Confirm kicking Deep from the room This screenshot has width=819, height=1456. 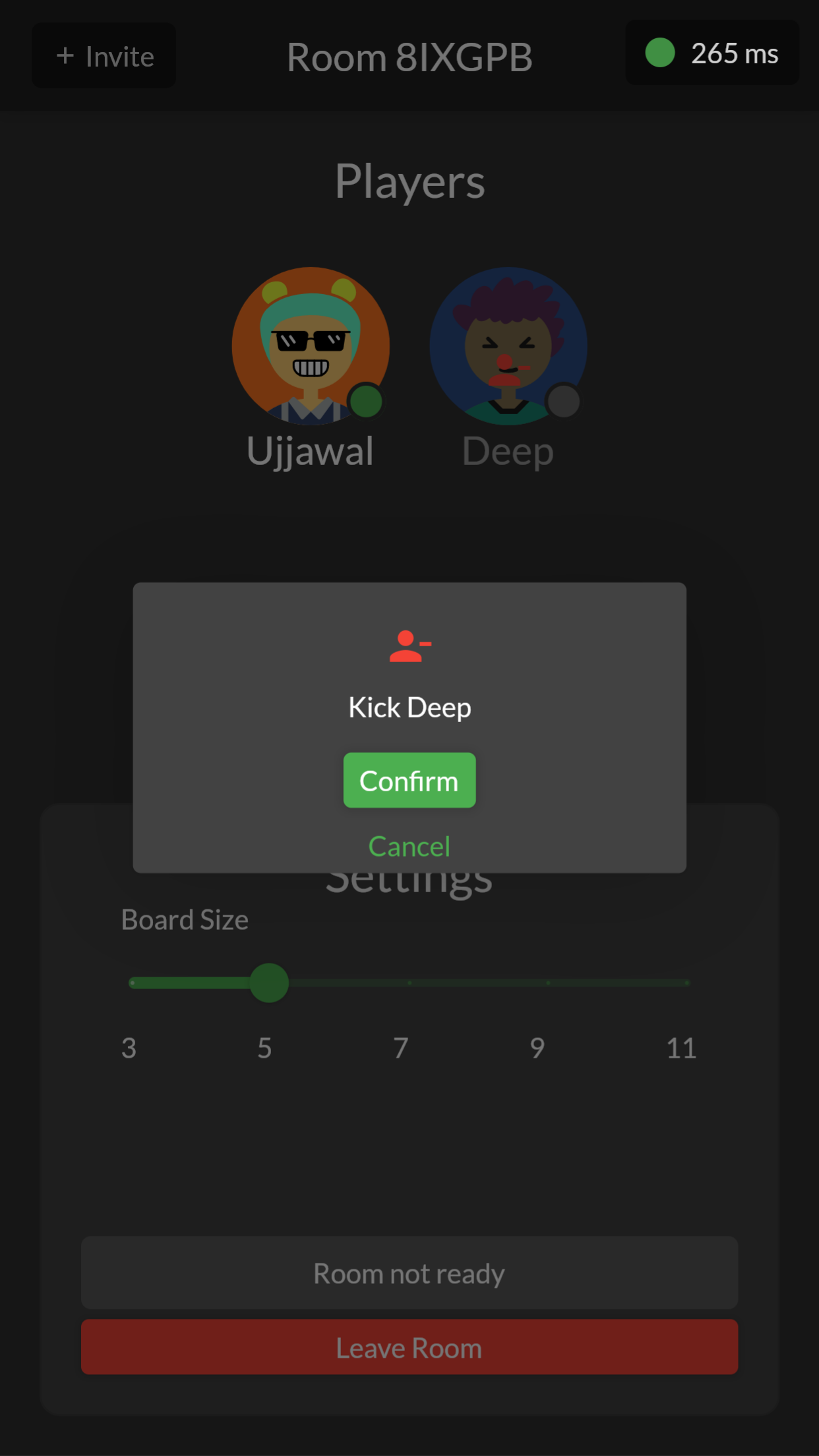[x=409, y=780]
